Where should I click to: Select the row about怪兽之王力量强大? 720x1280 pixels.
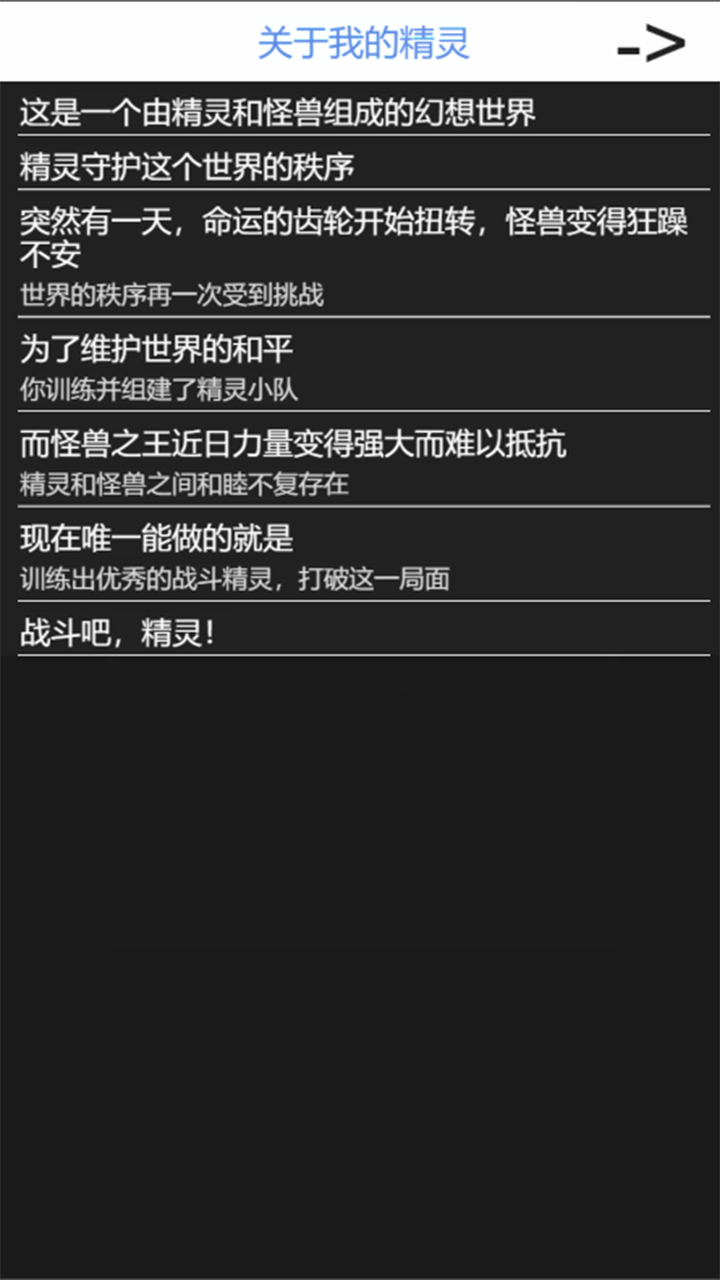(x=360, y=445)
